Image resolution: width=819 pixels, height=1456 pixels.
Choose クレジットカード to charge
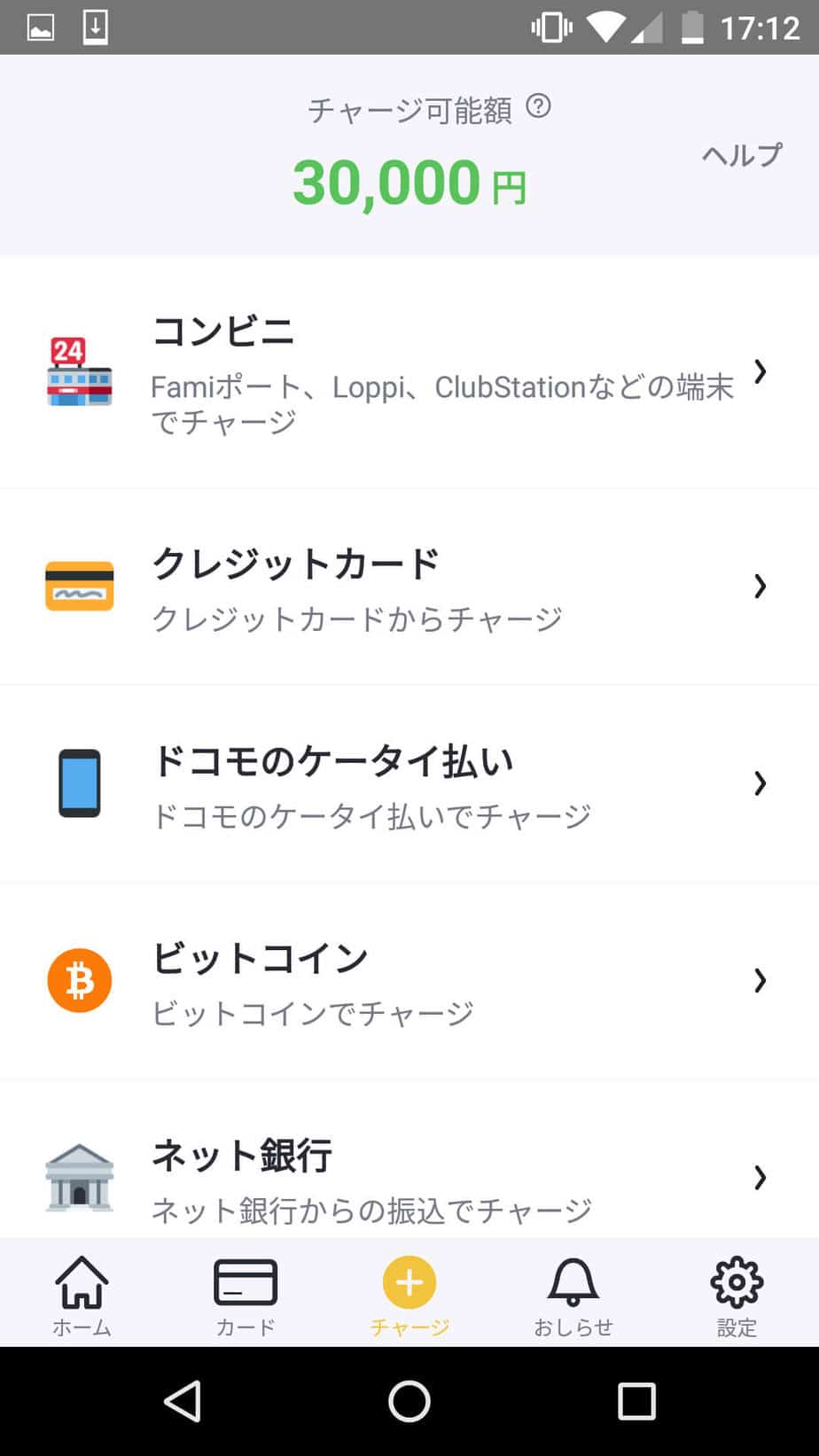409,587
